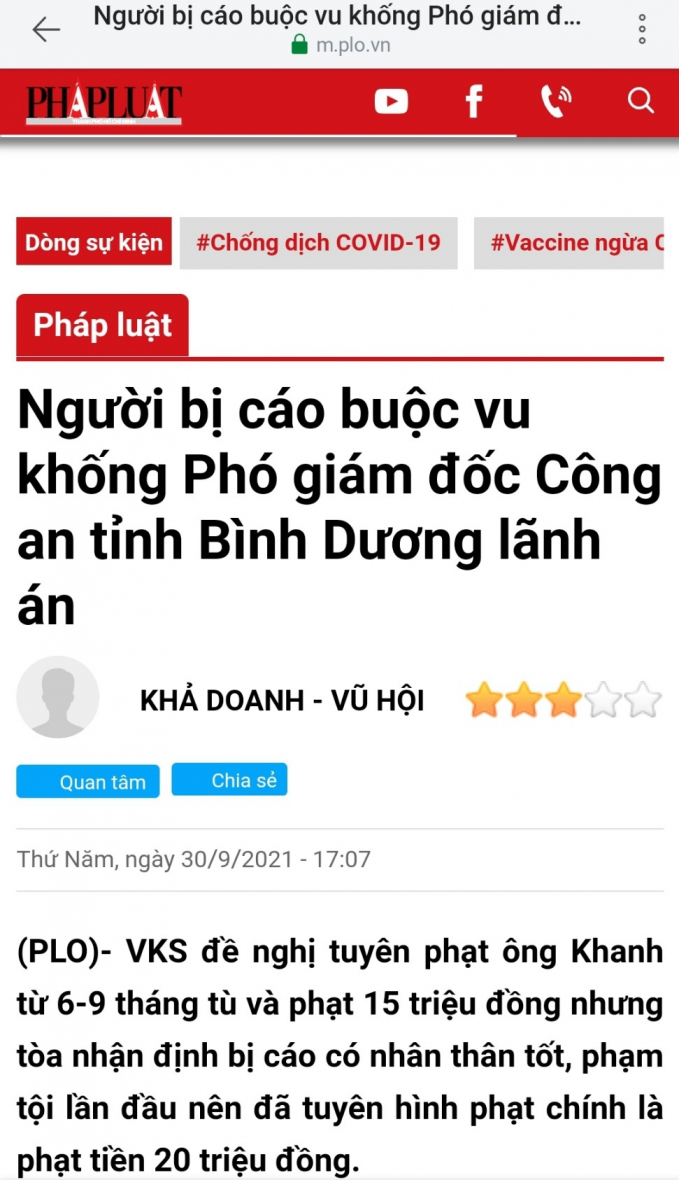Open author Khả Doanh - Vũ Hội
The image size is (679, 1180).
tap(282, 701)
